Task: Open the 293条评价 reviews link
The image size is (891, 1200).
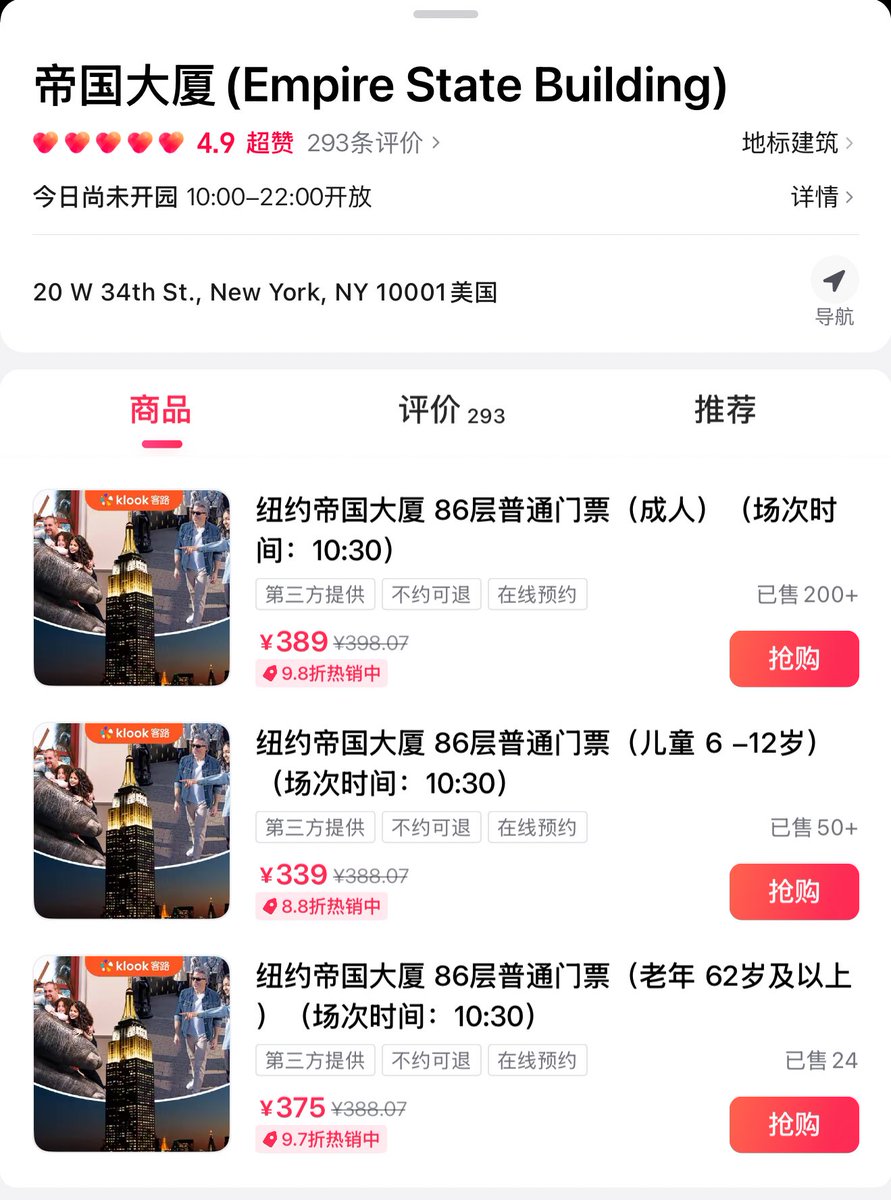Action: [x=372, y=143]
